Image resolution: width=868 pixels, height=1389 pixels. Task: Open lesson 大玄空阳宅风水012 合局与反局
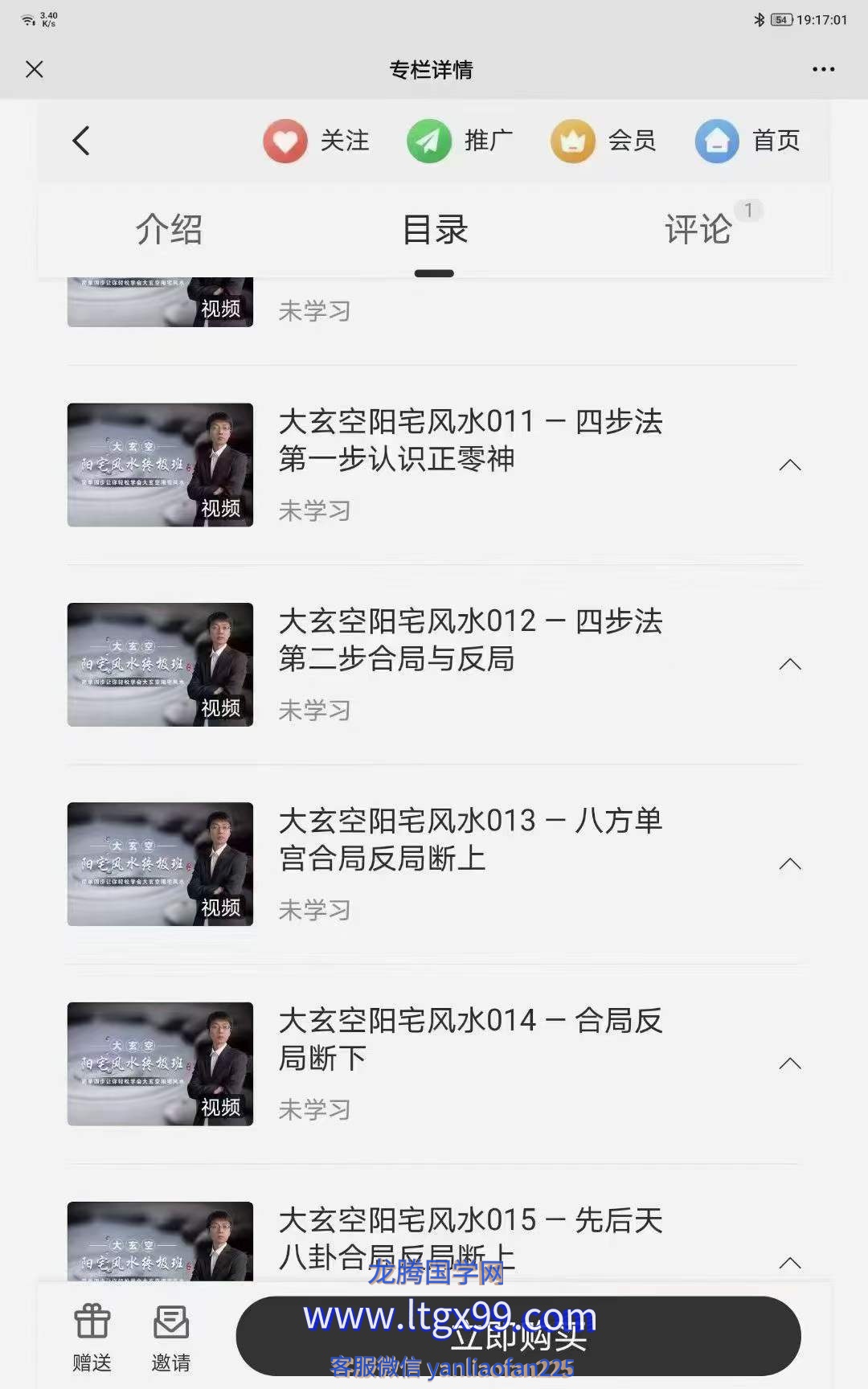point(470,640)
